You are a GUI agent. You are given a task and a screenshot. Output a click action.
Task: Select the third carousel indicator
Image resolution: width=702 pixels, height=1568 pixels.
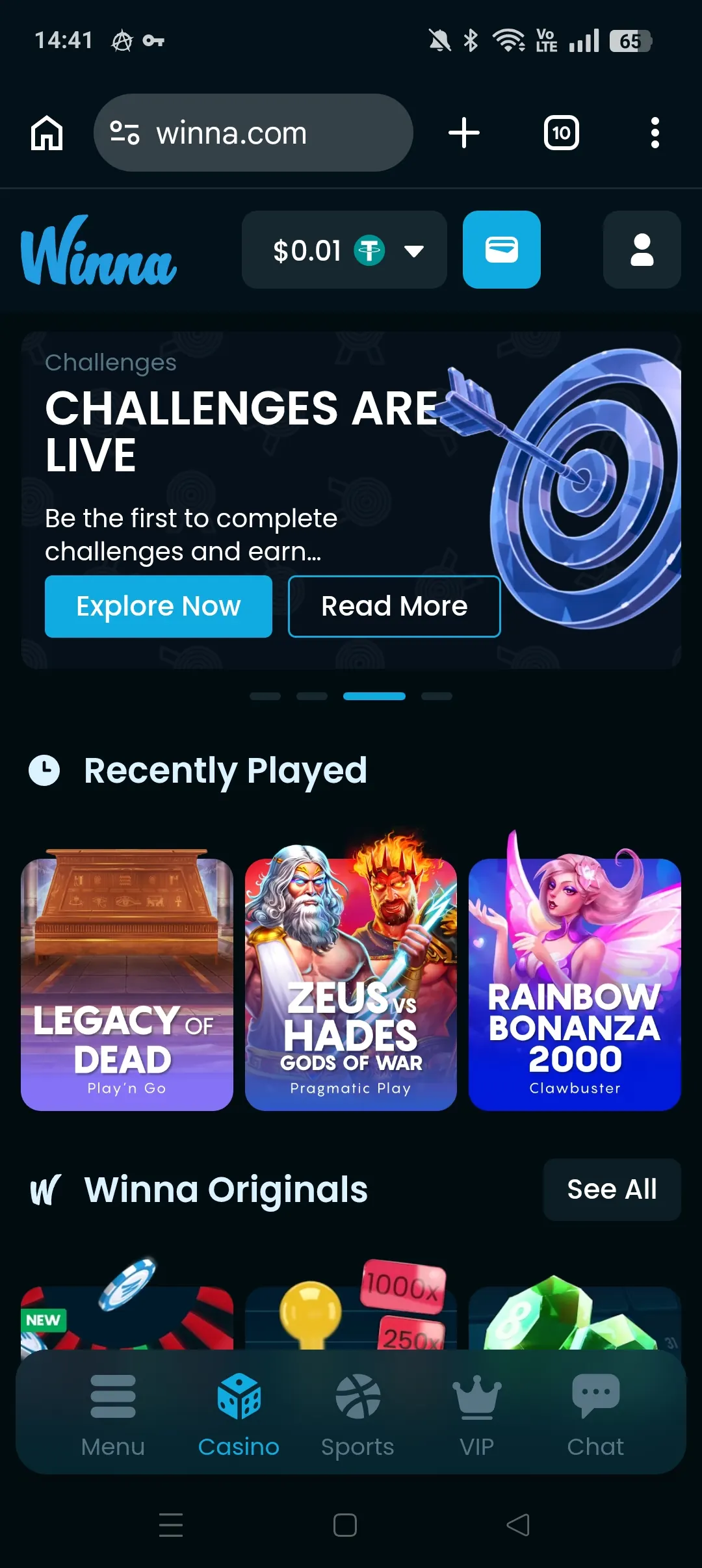coord(374,696)
